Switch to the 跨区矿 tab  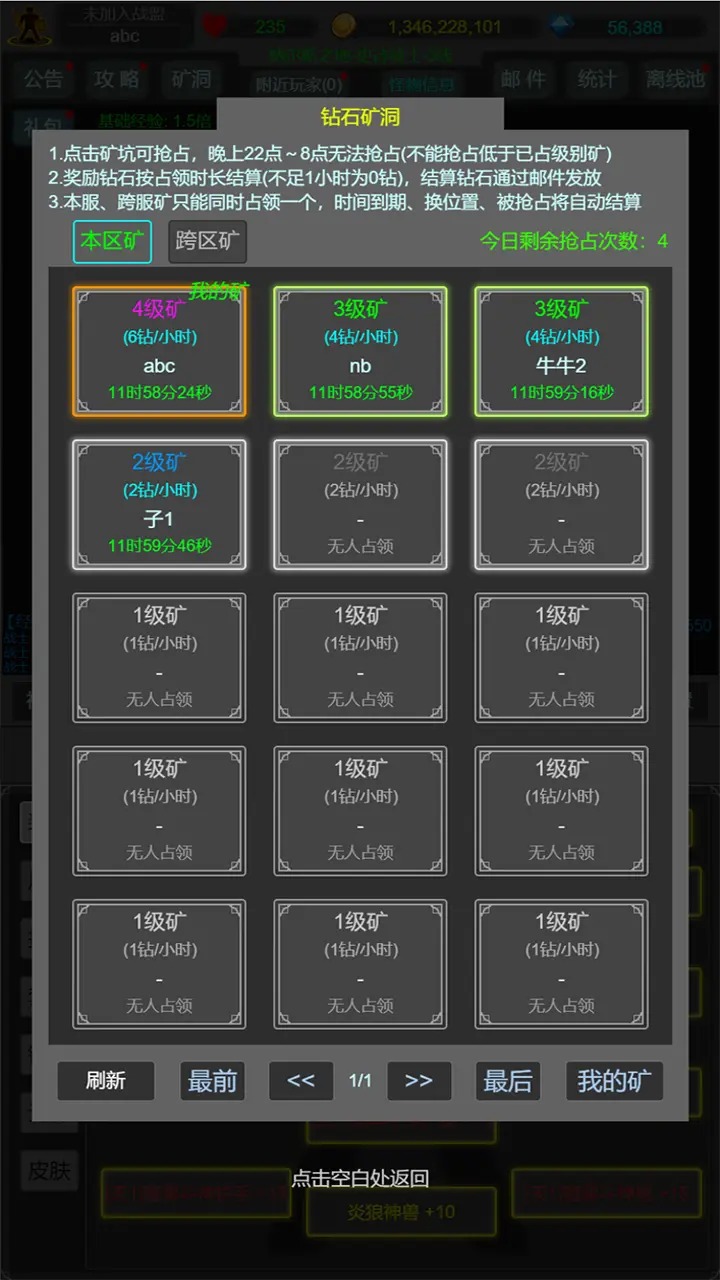pyautogui.click(x=207, y=242)
